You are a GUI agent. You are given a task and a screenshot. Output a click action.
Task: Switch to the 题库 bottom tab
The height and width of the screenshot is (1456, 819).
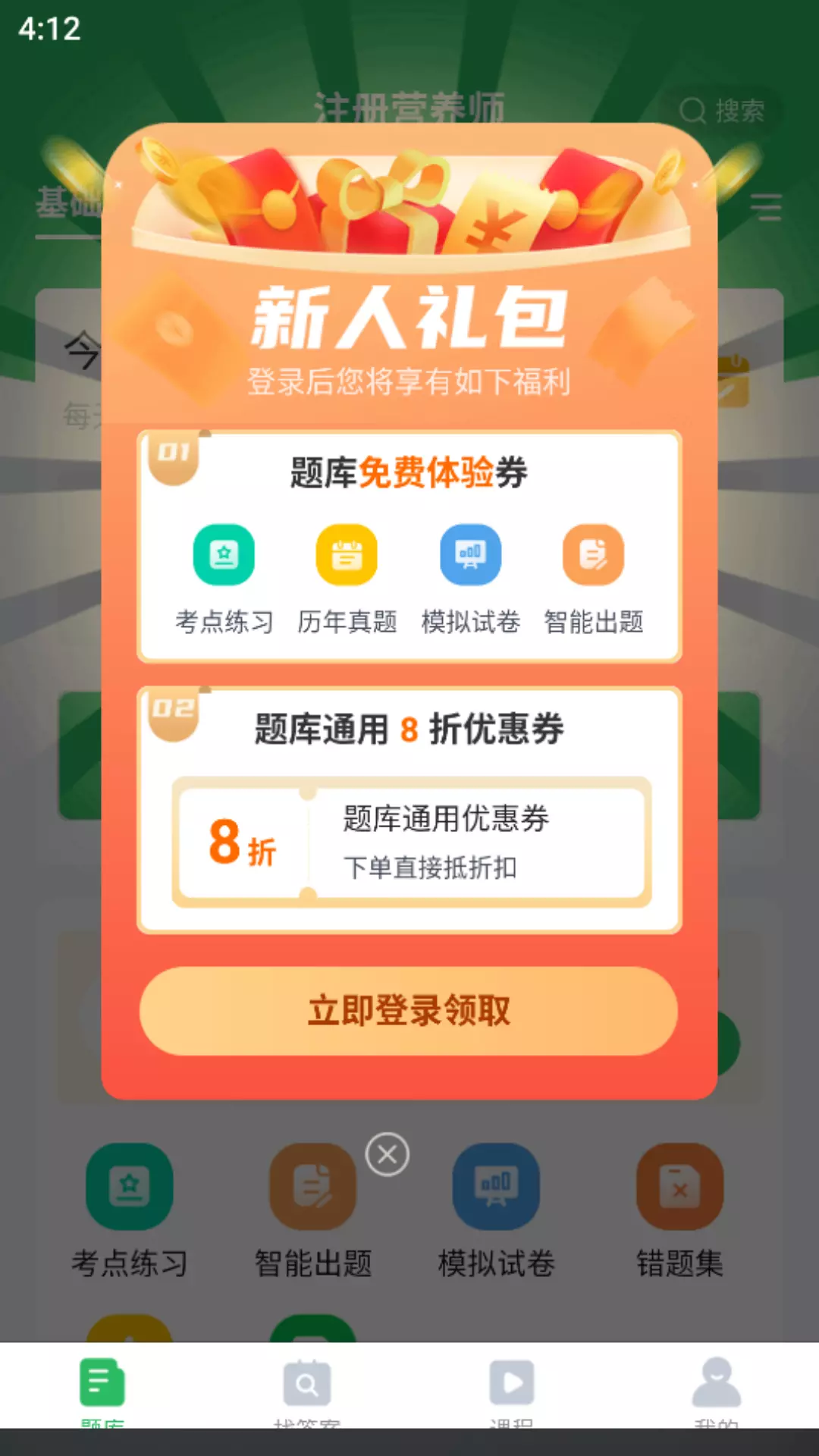102,1388
